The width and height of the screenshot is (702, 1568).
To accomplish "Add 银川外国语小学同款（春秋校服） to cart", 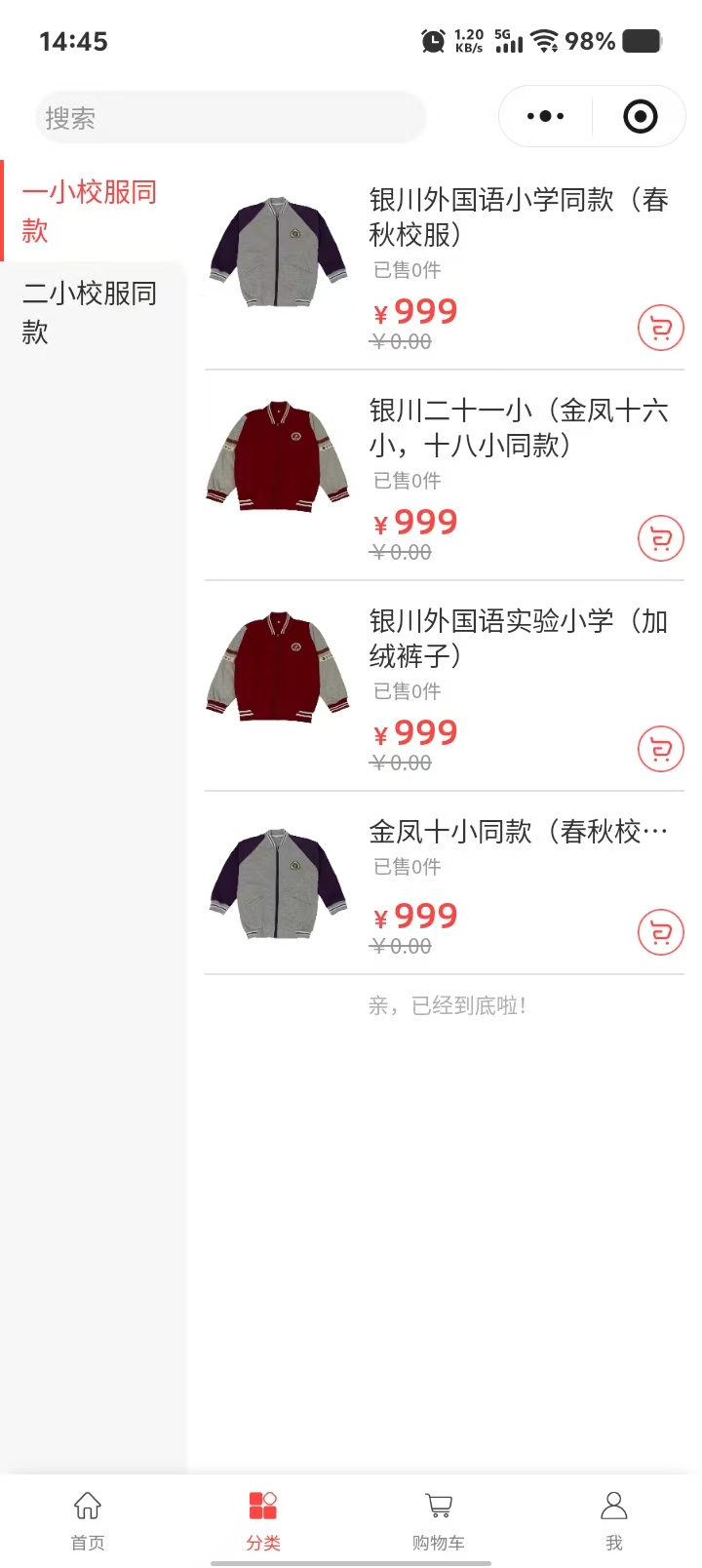I will 660,329.
